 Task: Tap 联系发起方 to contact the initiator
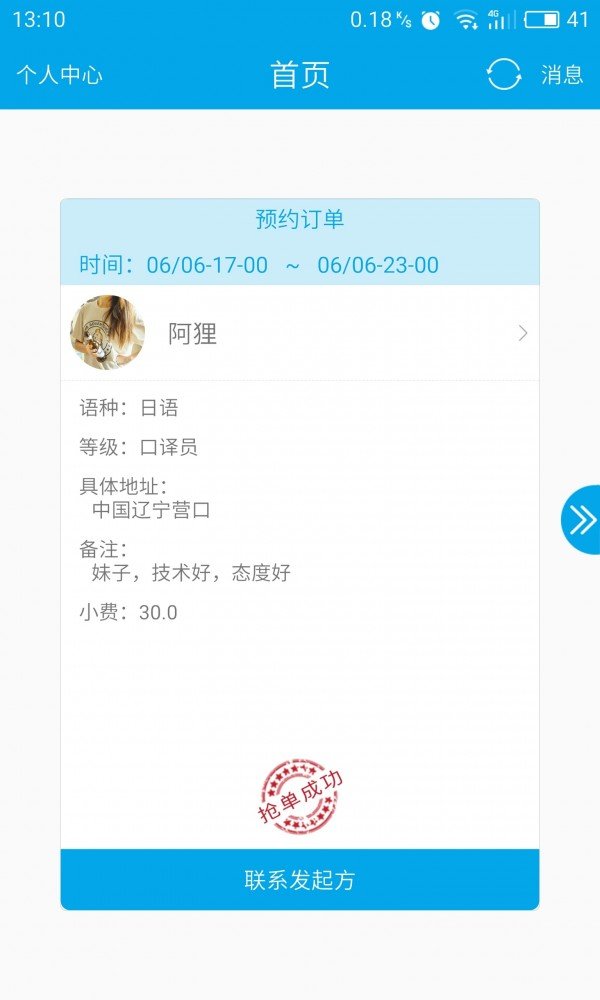click(300, 880)
